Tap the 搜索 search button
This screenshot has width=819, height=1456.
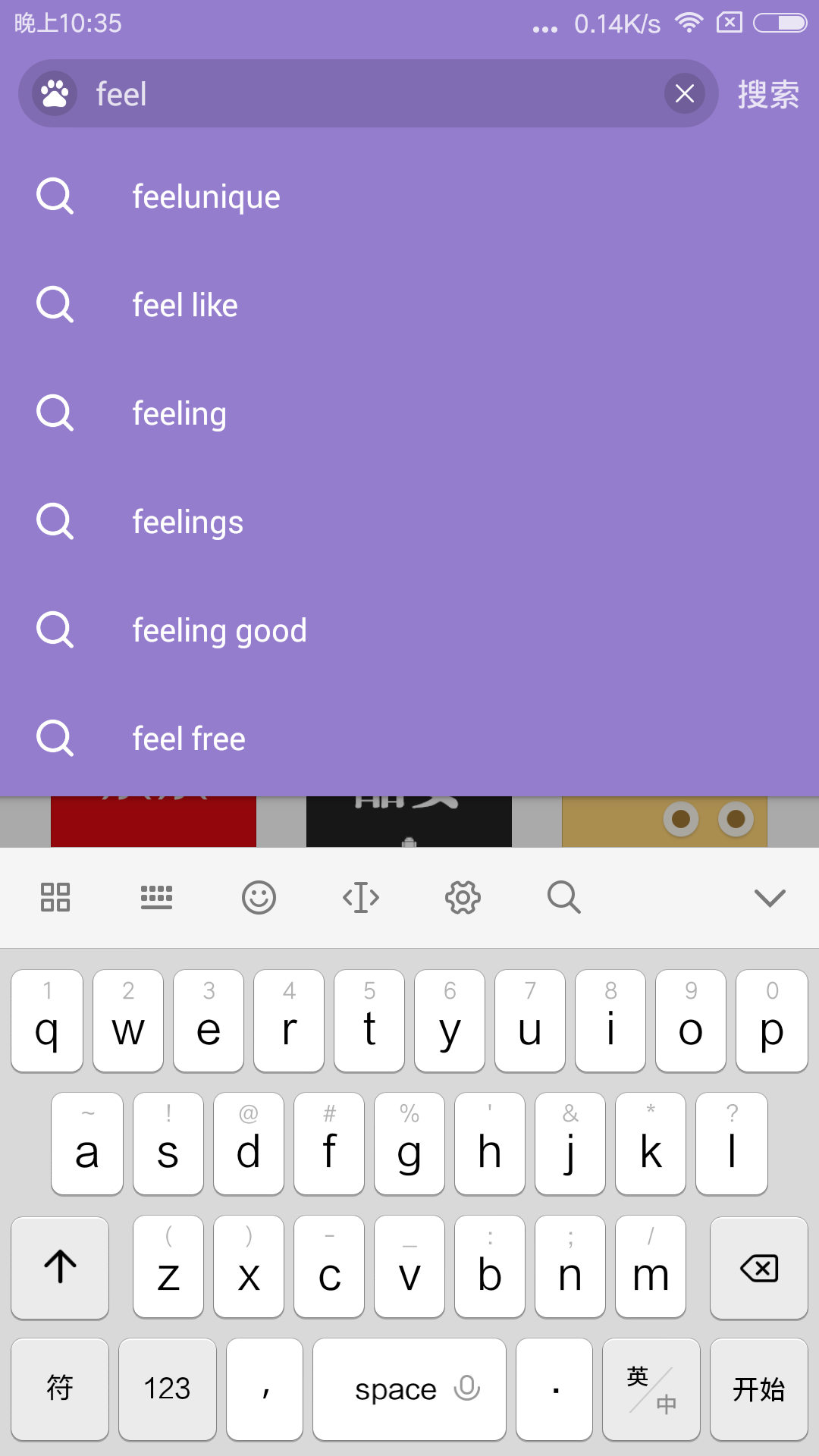767,94
